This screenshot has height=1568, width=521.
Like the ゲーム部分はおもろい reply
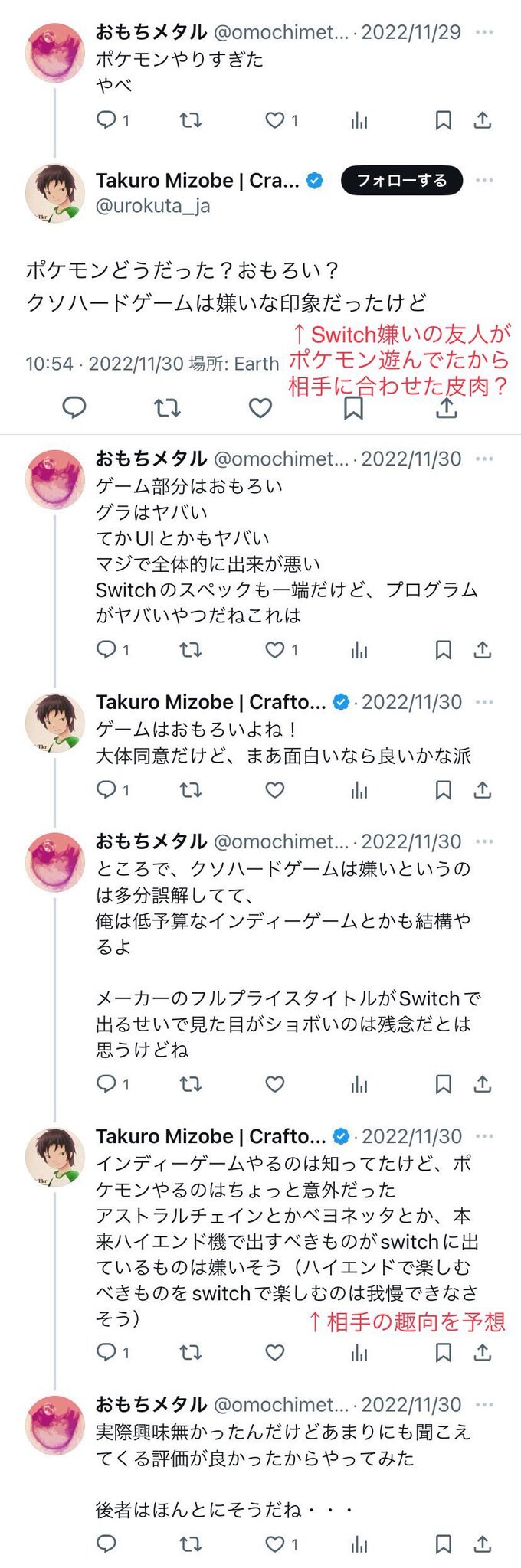coord(275,650)
